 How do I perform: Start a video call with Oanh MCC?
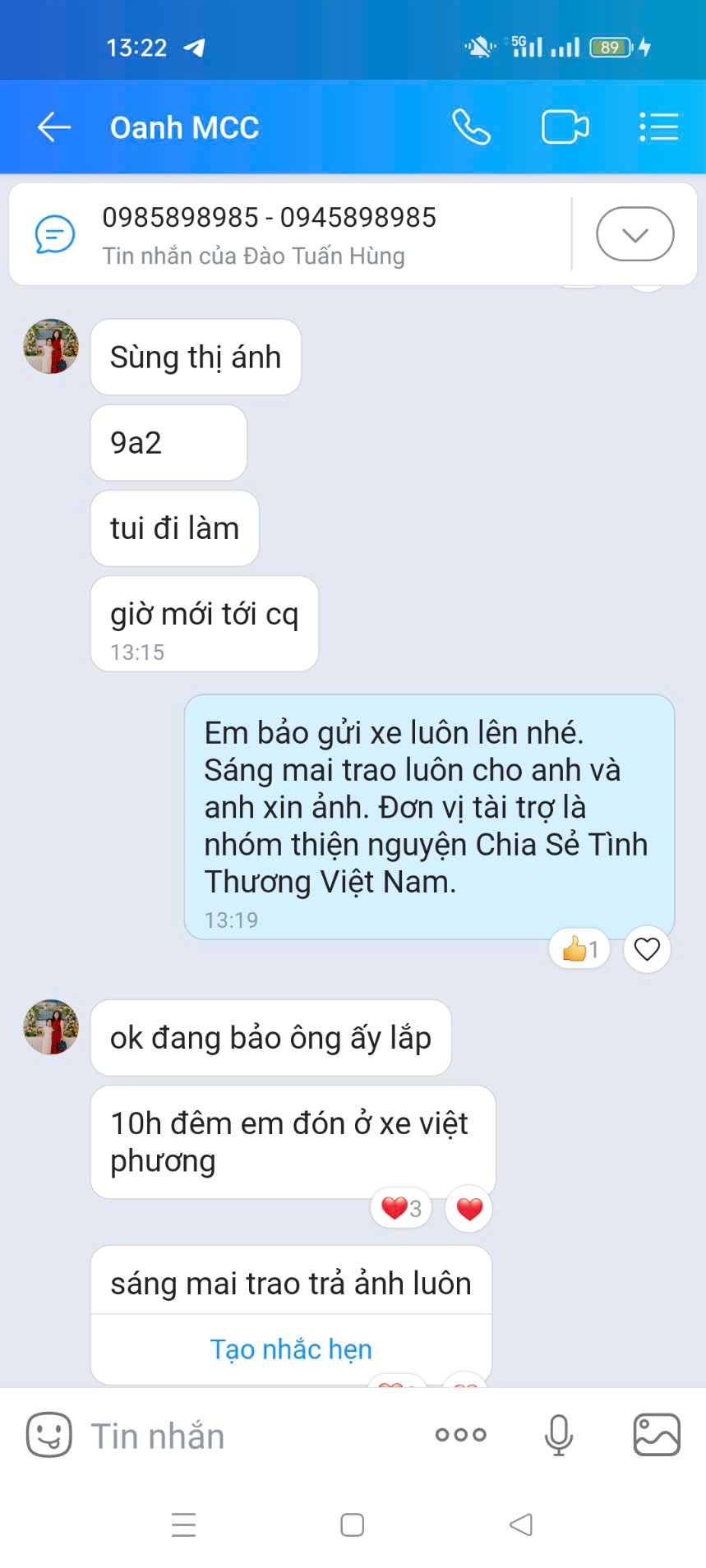click(565, 127)
